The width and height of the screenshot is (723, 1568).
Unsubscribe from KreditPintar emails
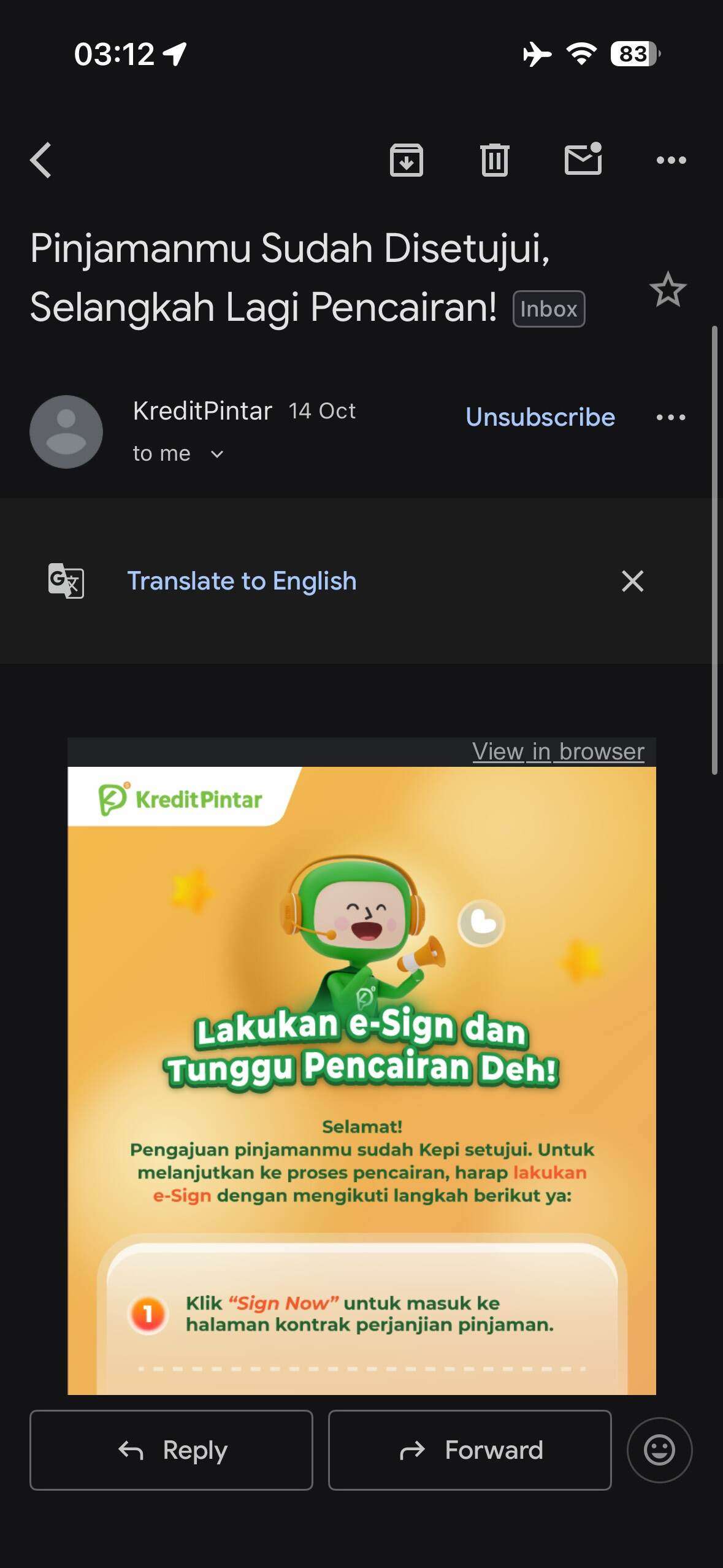tap(541, 417)
